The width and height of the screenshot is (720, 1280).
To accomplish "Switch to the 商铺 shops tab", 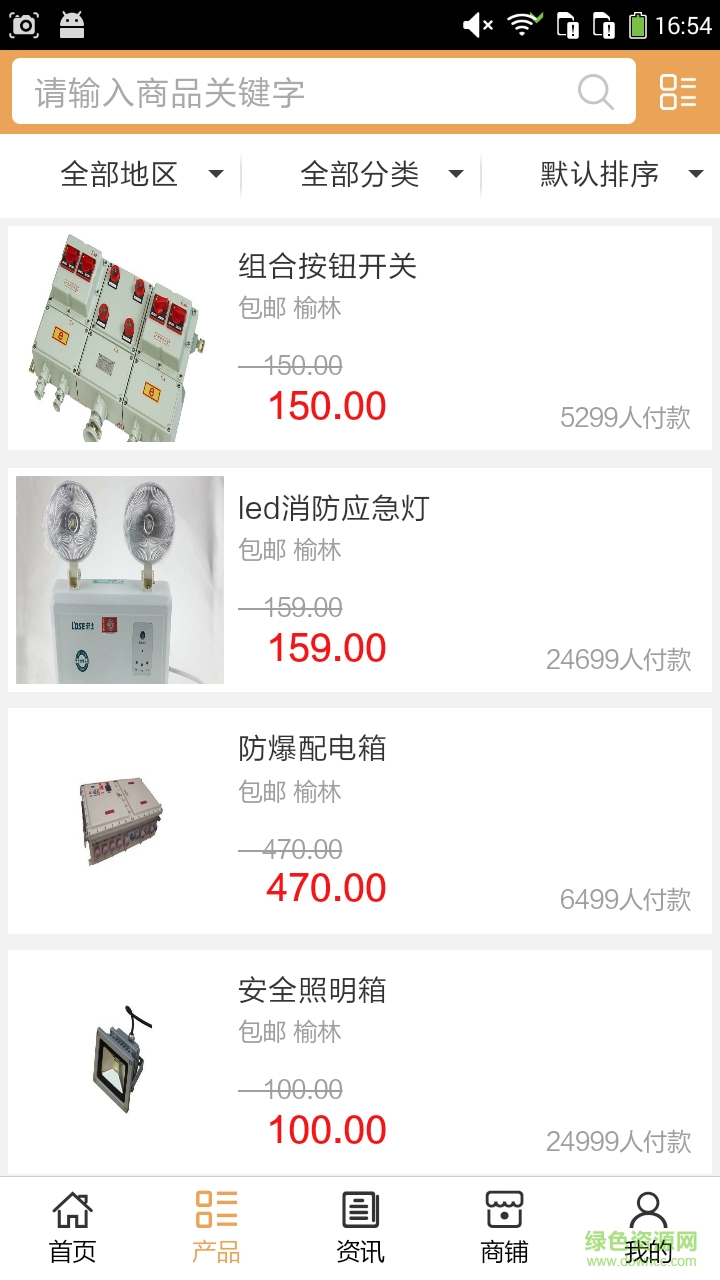I will [x=504, y=1228].
